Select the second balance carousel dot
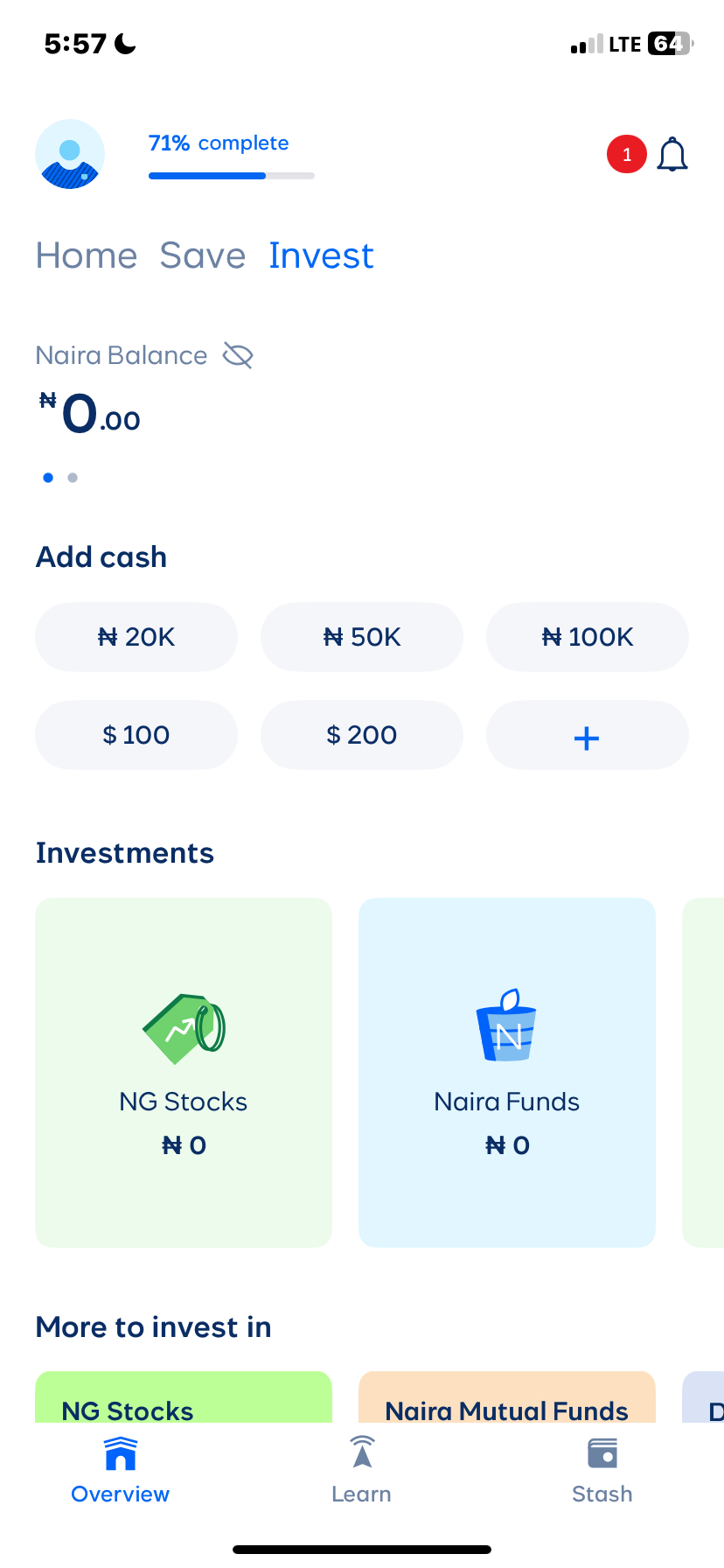 click(73, 478)
